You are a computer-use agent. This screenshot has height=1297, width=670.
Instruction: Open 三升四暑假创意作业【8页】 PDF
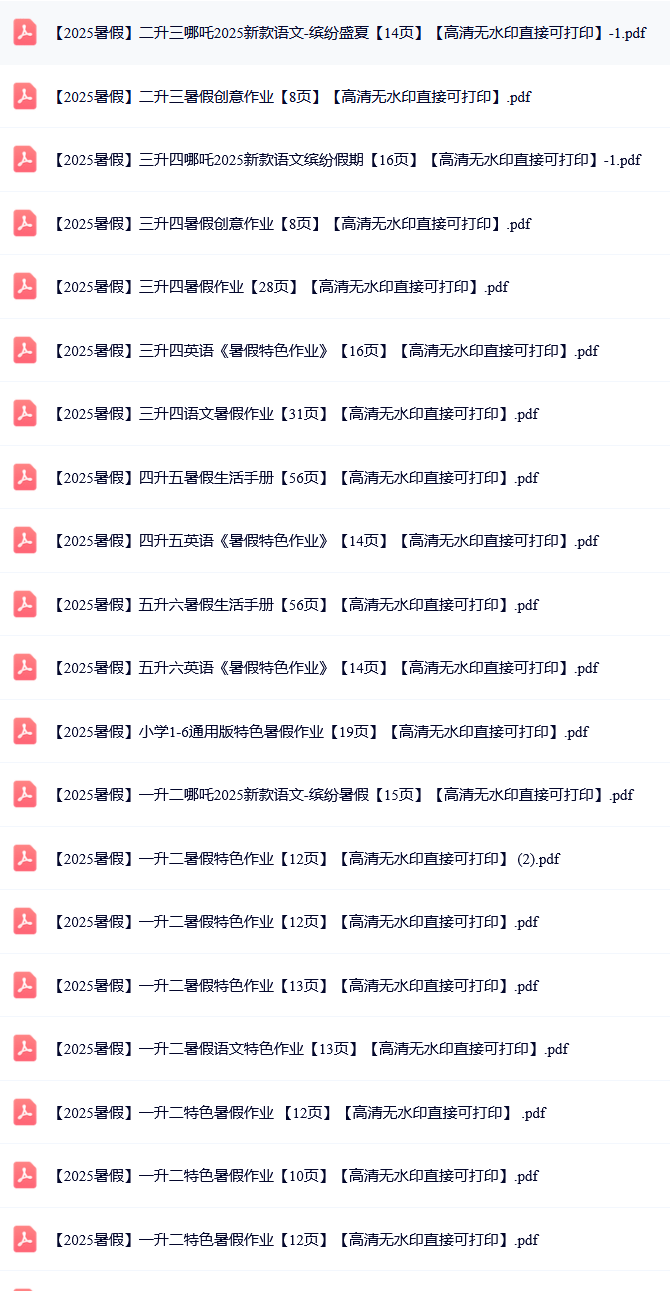(x=291, y=224)
